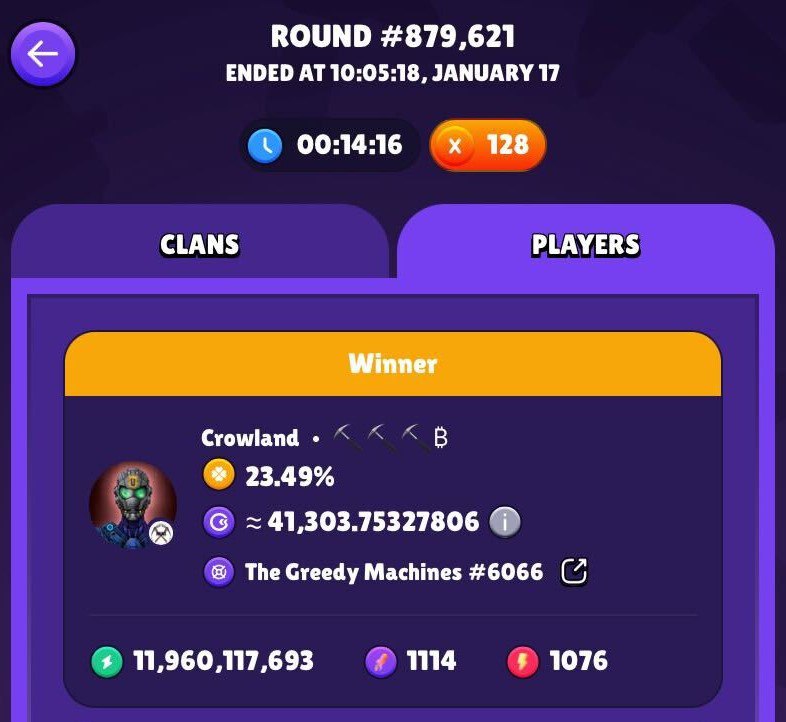Open The Greedy Machines #6066 external link
Screen dimensions: 786x722
pos(574,572)
